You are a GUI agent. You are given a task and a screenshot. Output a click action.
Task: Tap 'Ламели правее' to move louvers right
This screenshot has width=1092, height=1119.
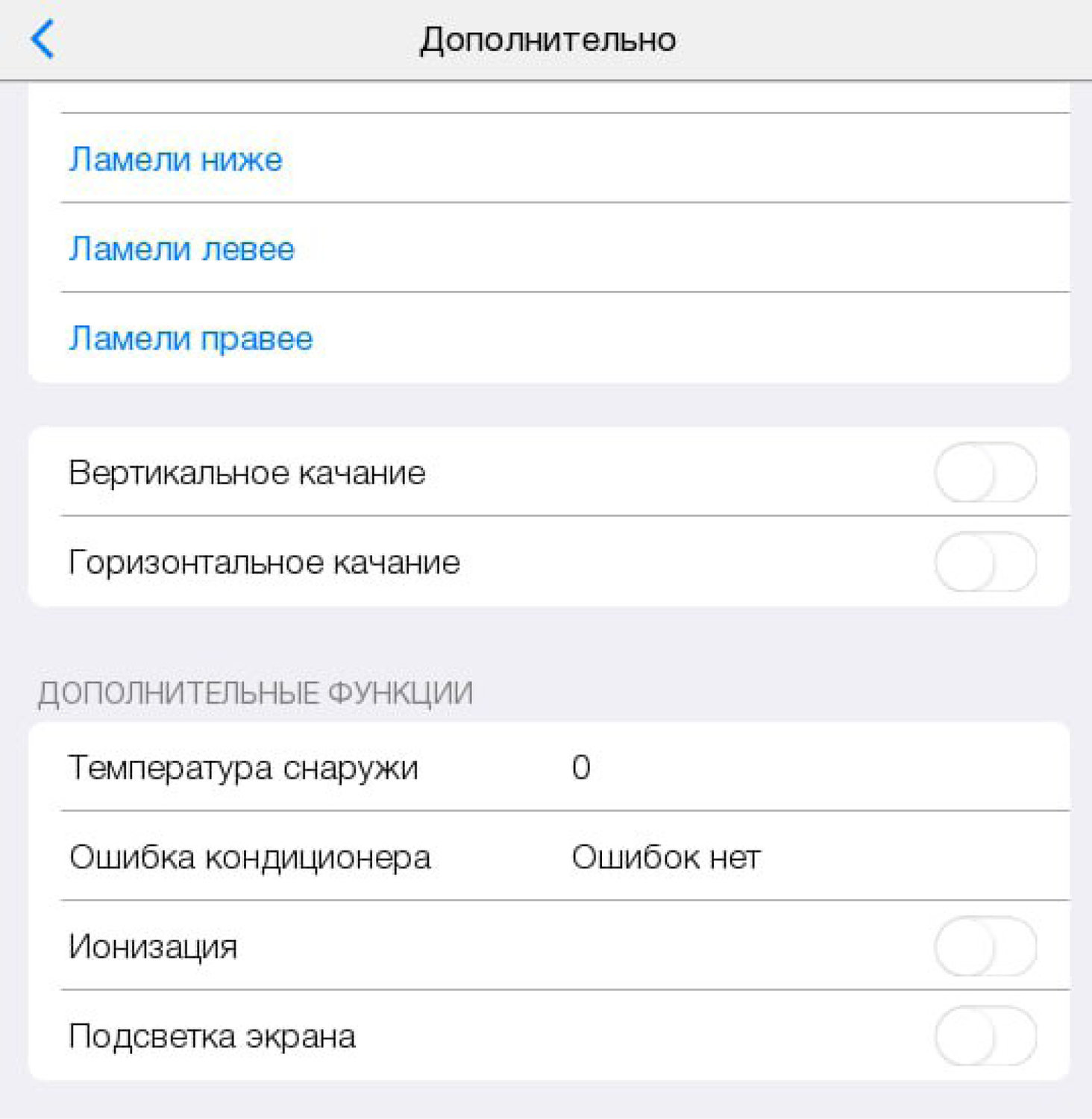(191, 339)
